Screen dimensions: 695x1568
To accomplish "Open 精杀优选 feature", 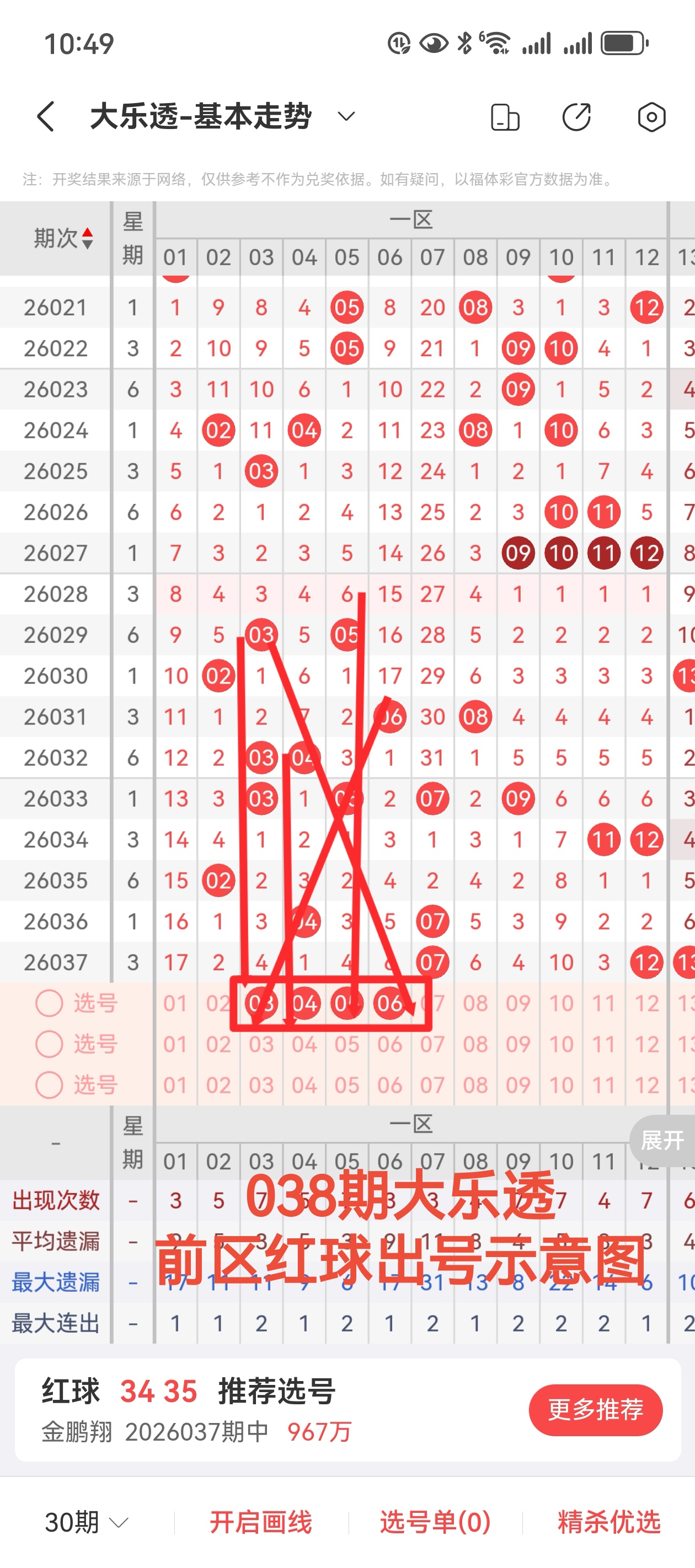I will tap(608, 1522).
